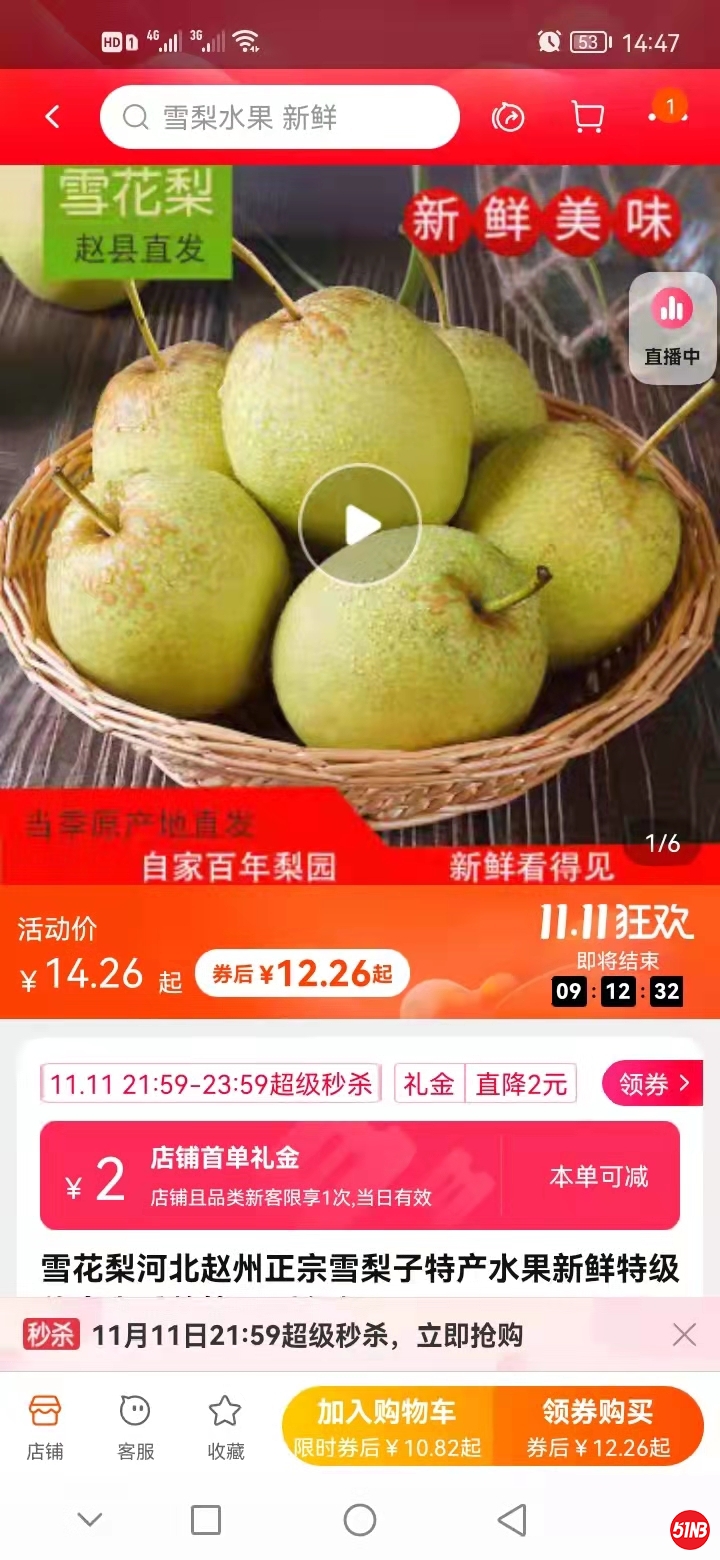Open the shopping cart icon
Screen dimensions: 720x1560
pyautogui.click(x=587, y=118)
